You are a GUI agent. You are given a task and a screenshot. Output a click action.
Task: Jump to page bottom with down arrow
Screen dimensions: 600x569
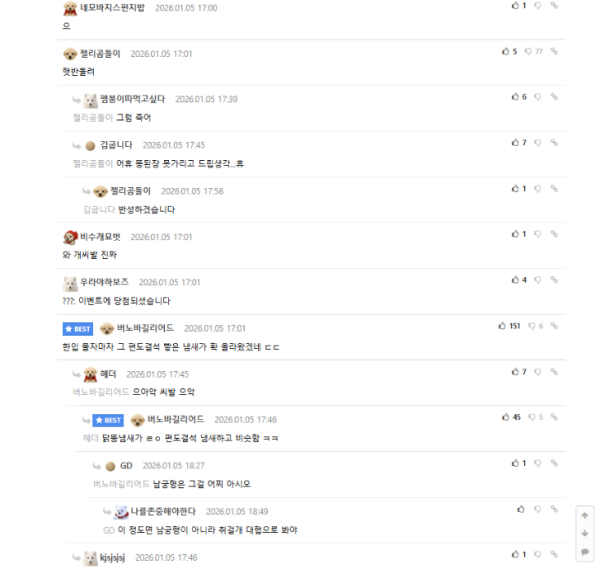pyautogui.click(x=584, y=533)
